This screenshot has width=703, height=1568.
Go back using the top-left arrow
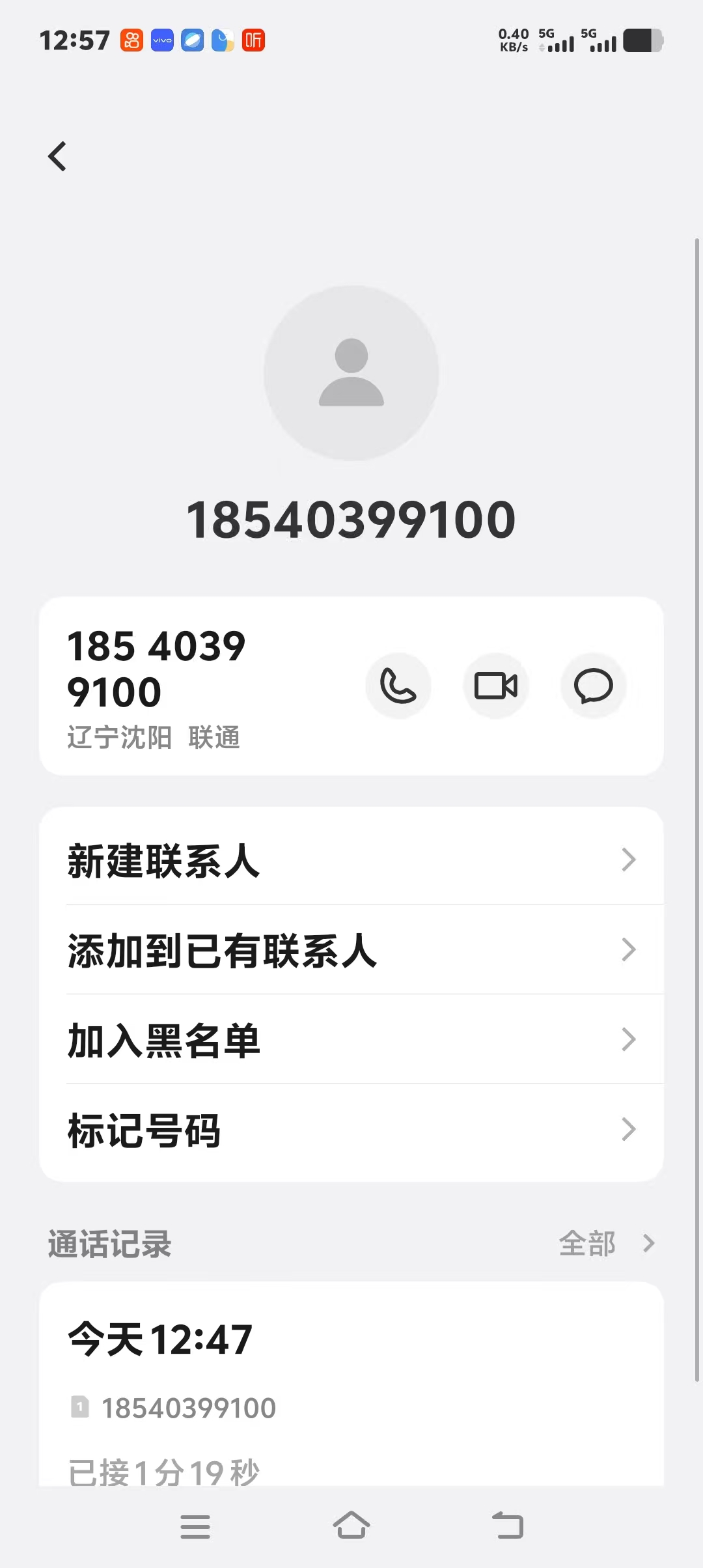(57, 156)
